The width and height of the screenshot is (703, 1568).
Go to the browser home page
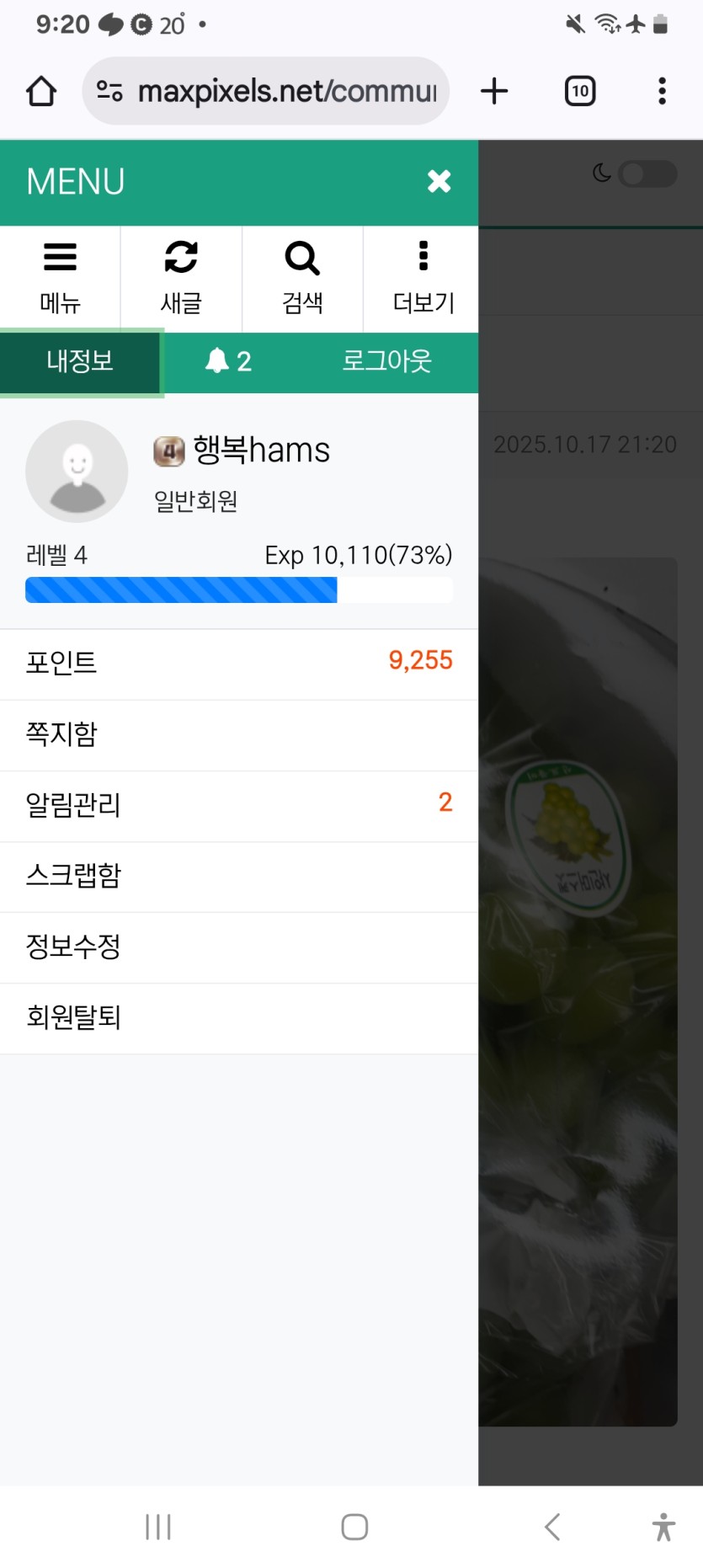point(41,91)
